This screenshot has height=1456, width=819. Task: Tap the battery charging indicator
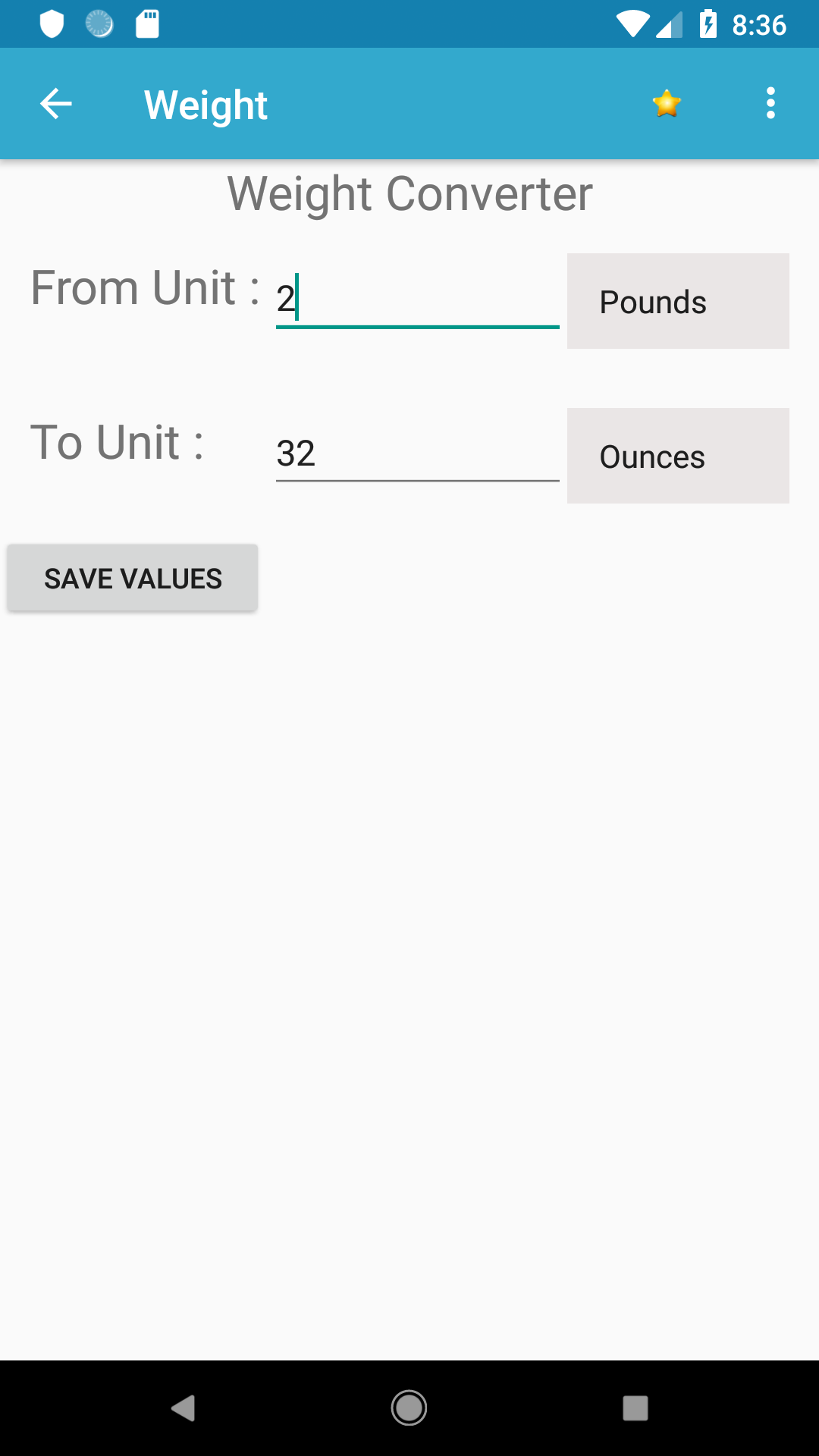[708, 24]
